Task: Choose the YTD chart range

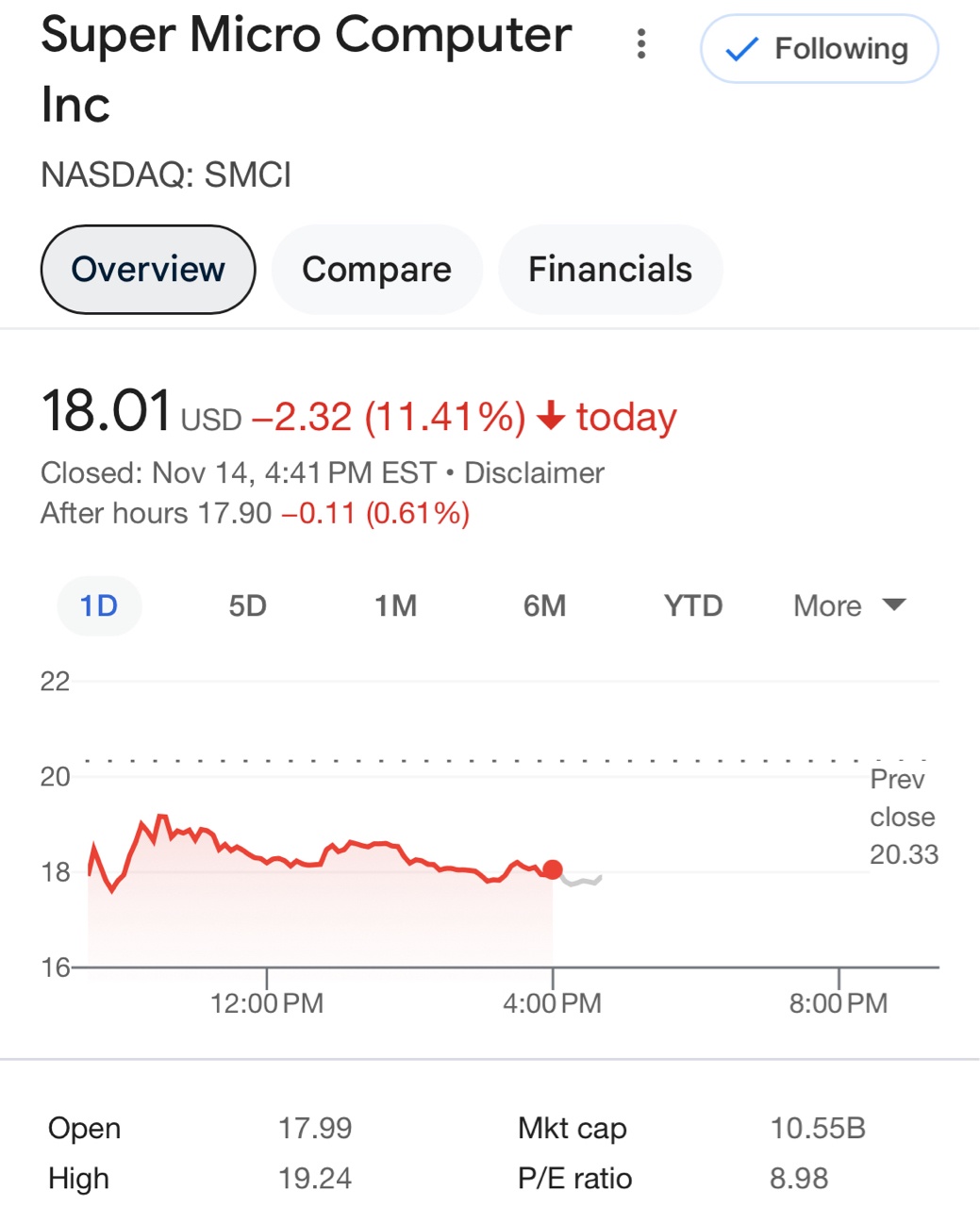Action: pos(693,605)
